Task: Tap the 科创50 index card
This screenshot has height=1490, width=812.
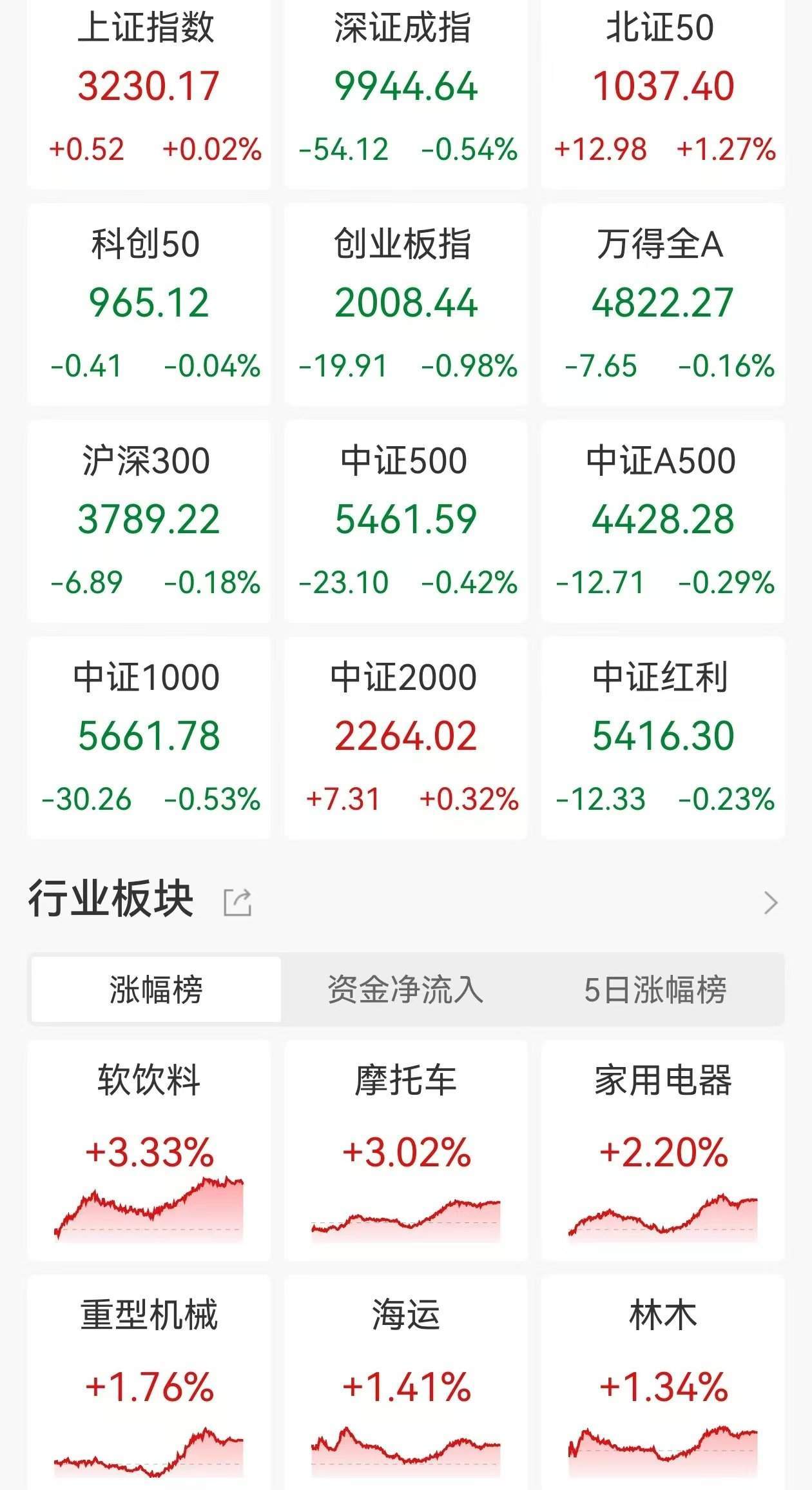Action: tap(149, 304)
